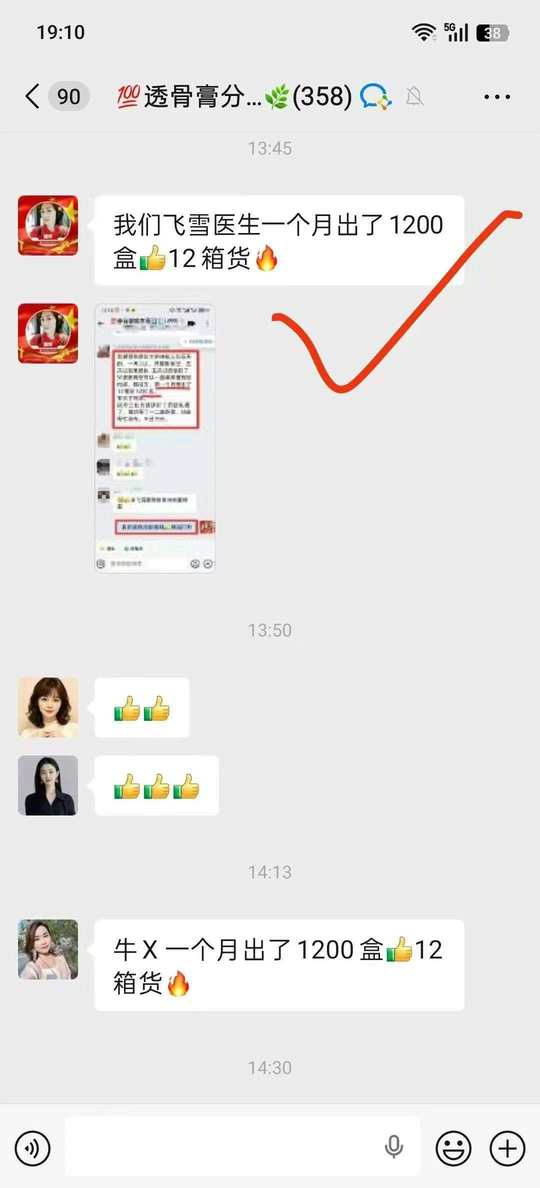Image resolution: width=540 pixels, height=1188 pixels.
Task: Switch to voice message input
Action: [32, 1148]
